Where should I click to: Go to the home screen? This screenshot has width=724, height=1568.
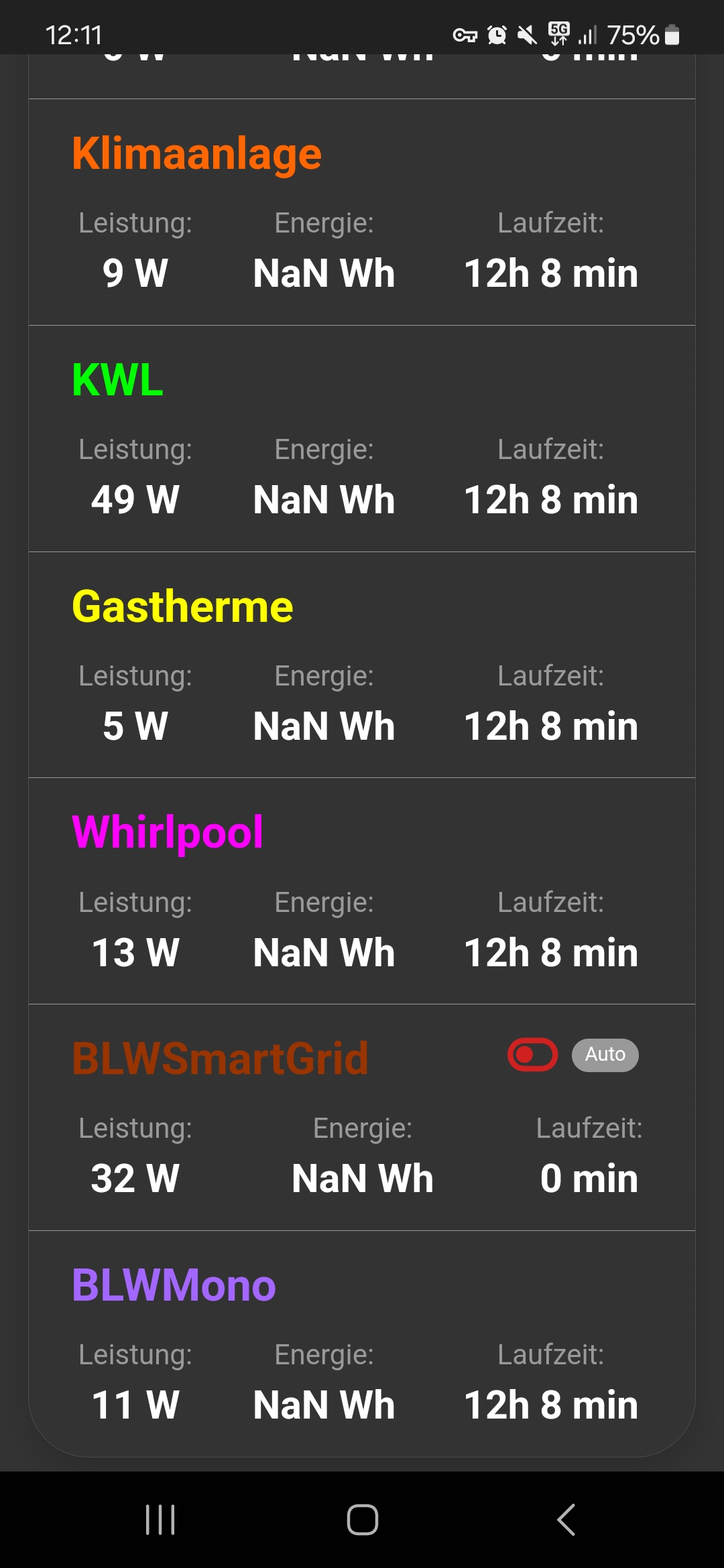coord(362,1519)
